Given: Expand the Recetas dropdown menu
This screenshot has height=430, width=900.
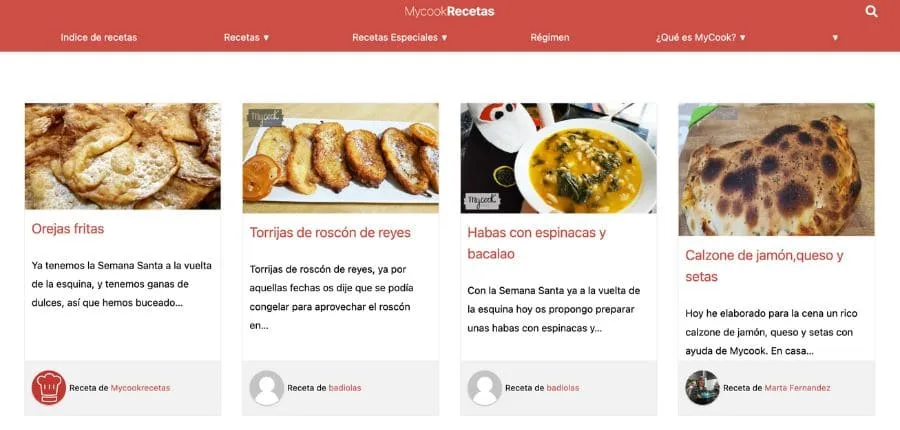Looking at the screenshot, I should coord(246,38).
